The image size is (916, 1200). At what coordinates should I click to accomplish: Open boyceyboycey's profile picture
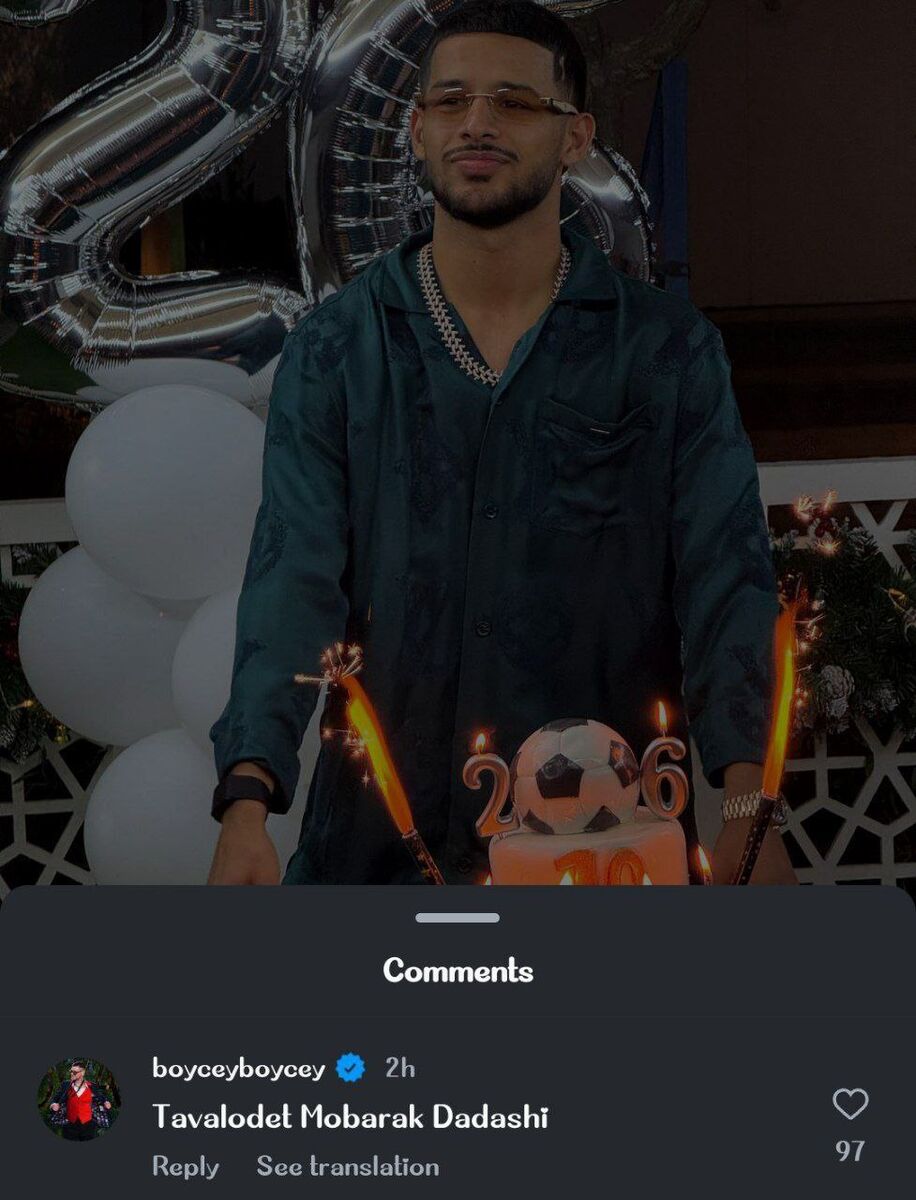[x=78, y=1099]
